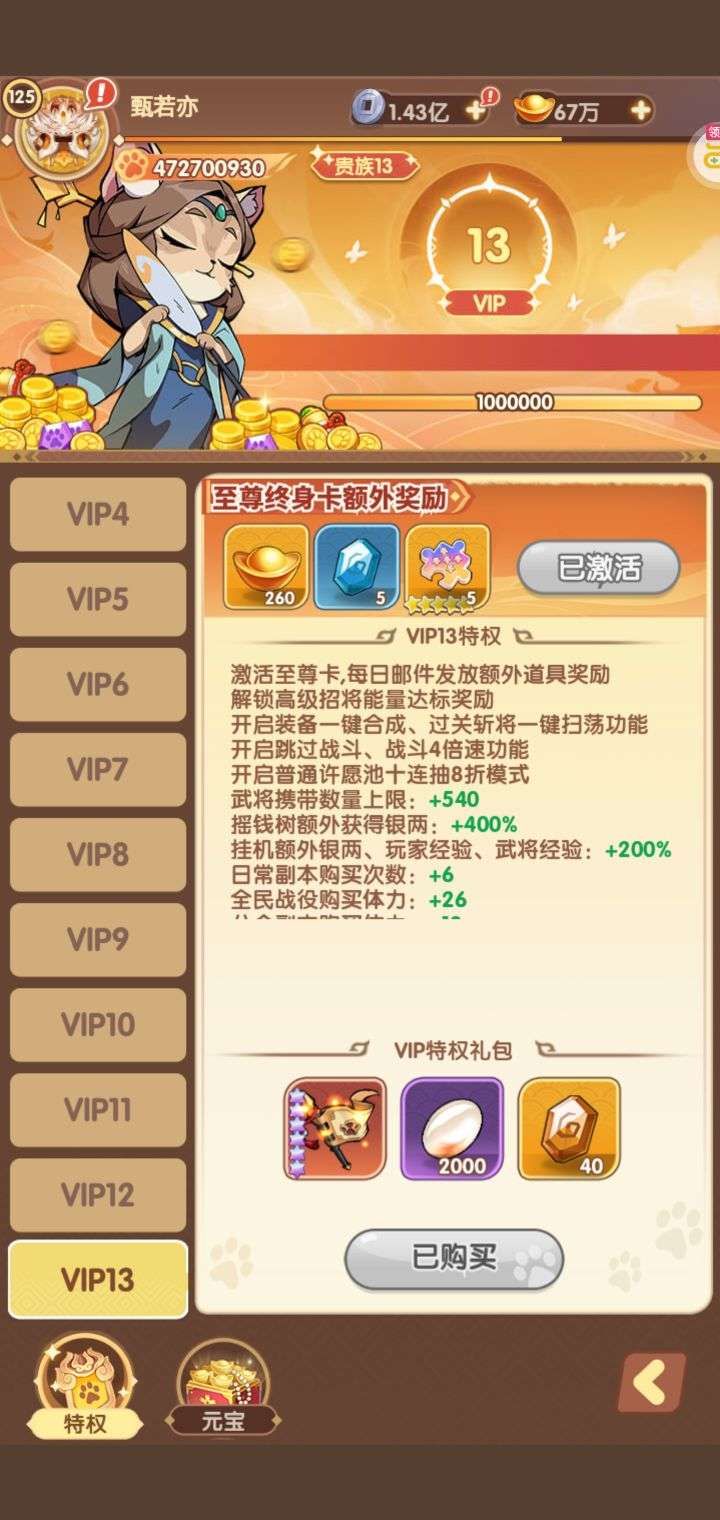
Task: Tap the 已购买 button
Action: (454, 1259)
